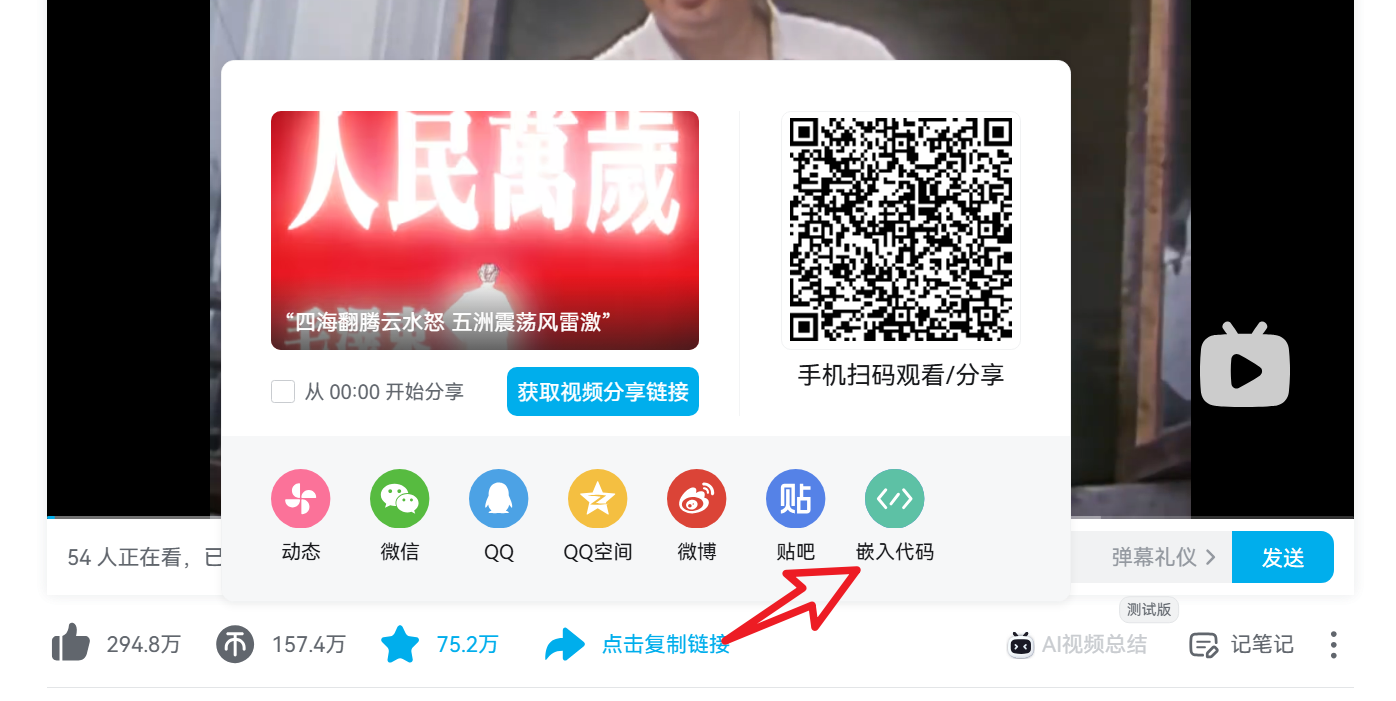This screenshot has height=701, width=1396.
Task: Get the 嵌入代码 embed code
Action: coord(894,498)
